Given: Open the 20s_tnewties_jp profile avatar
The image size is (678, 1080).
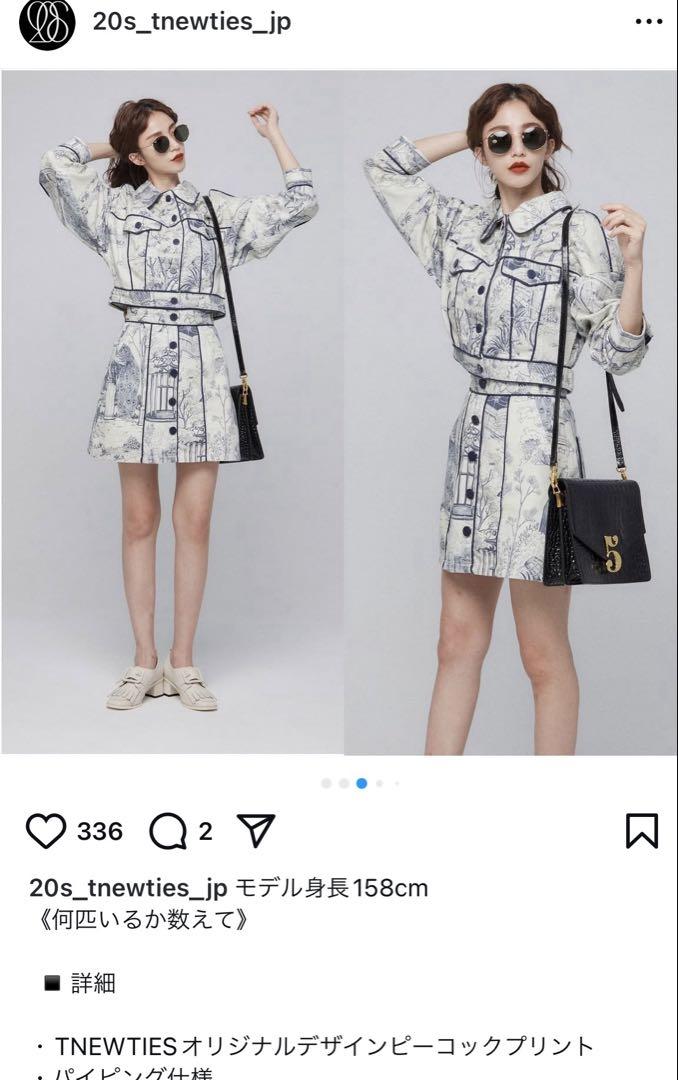Looking at the screenshot, I should 47,24.
